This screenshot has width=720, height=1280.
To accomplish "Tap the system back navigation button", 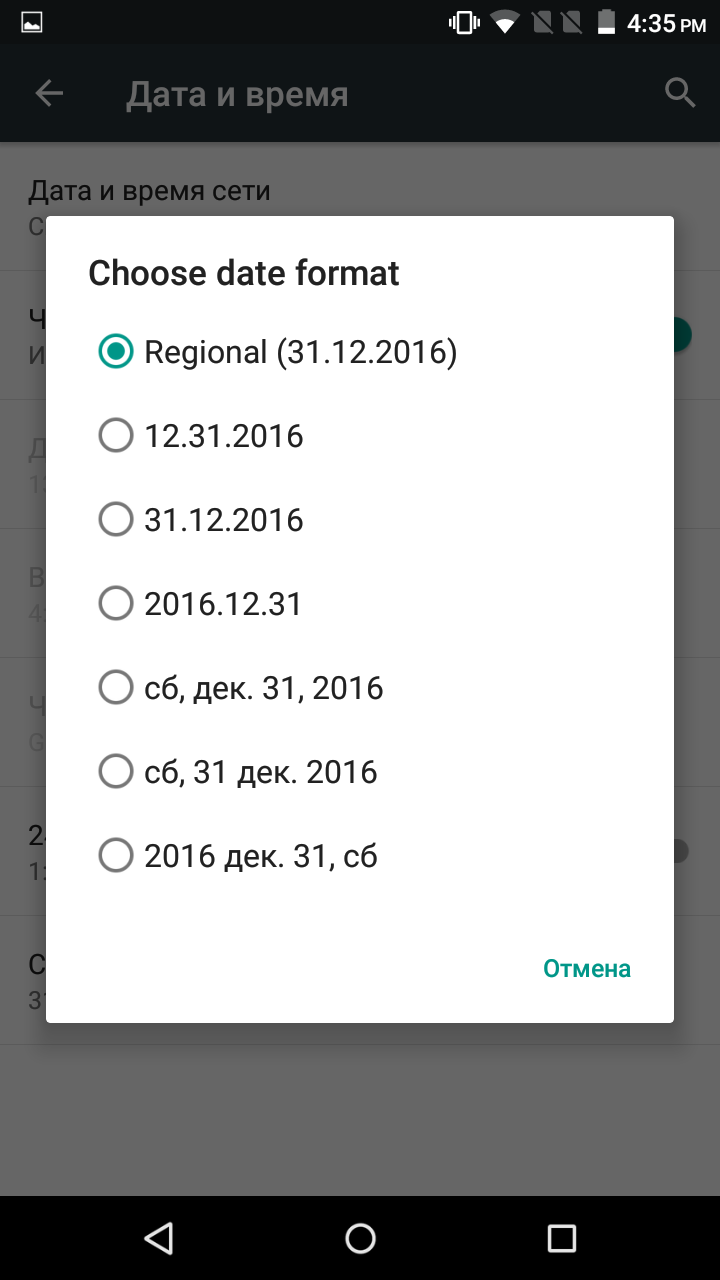I will tap(158, 1238).
